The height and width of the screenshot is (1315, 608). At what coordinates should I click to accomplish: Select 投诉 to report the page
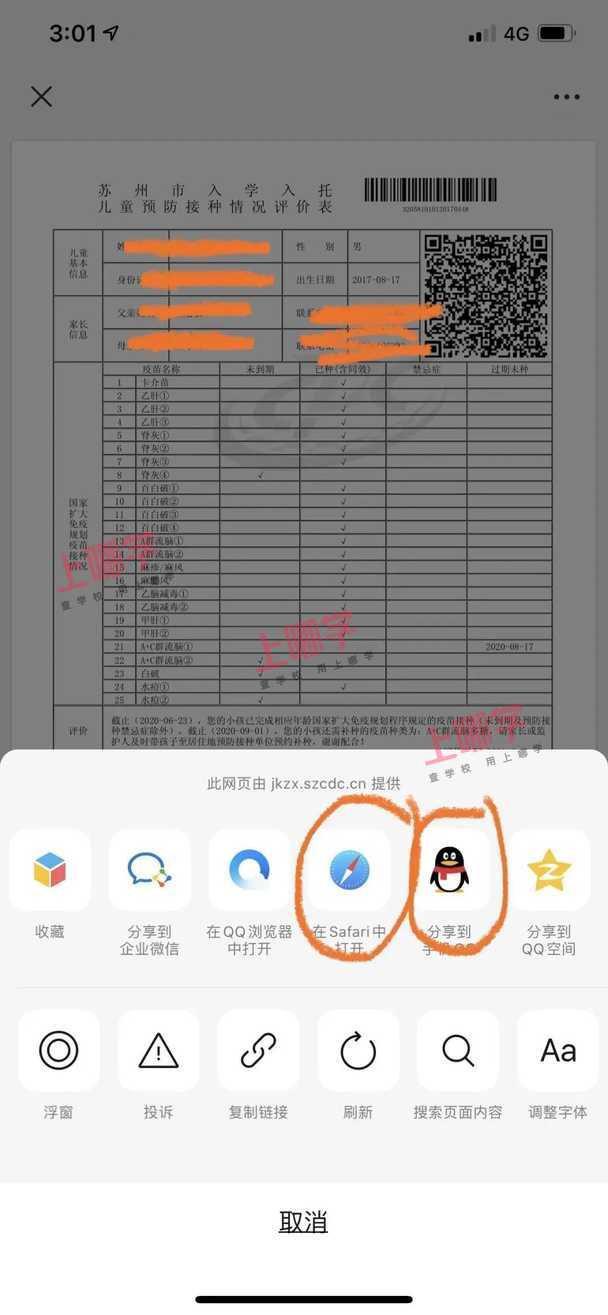[158, 1050]
